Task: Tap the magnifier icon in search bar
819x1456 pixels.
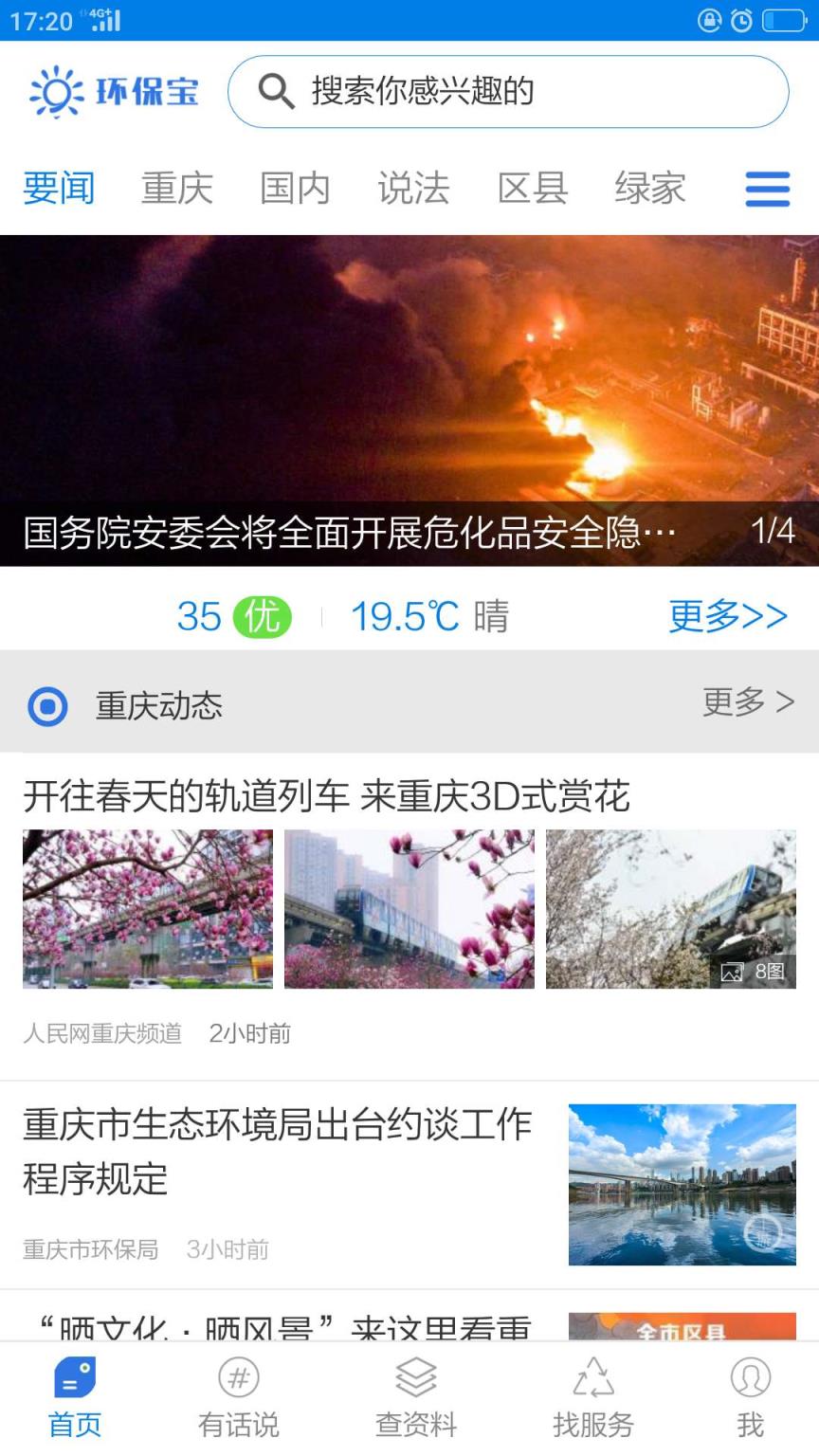Action: click(x=276, y=91)
